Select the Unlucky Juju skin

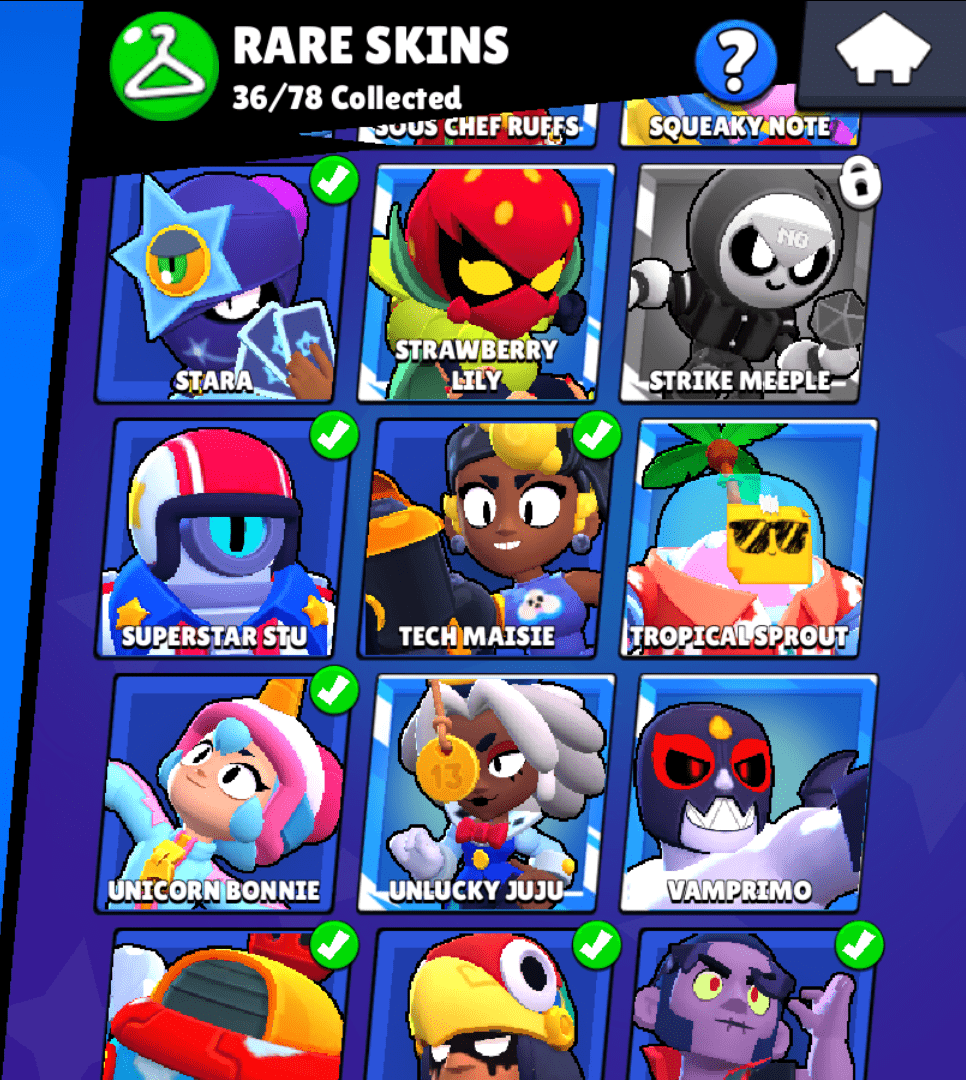coord(486,795)
